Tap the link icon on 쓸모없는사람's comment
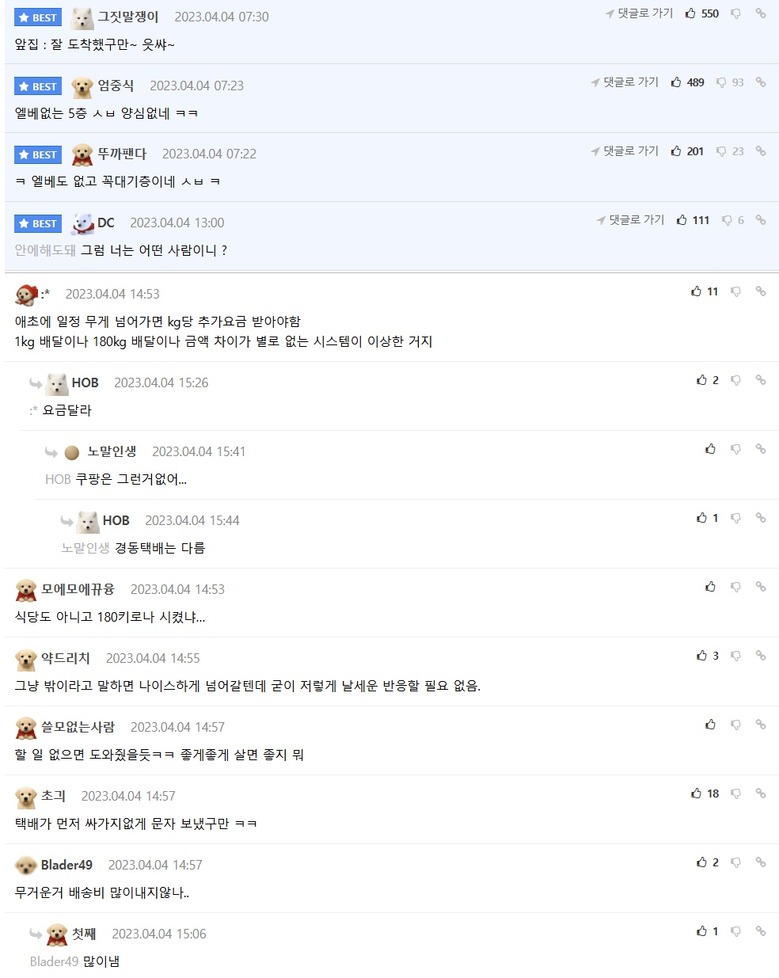779x978 pixels. pyautogui.click(x=761, y=725)
